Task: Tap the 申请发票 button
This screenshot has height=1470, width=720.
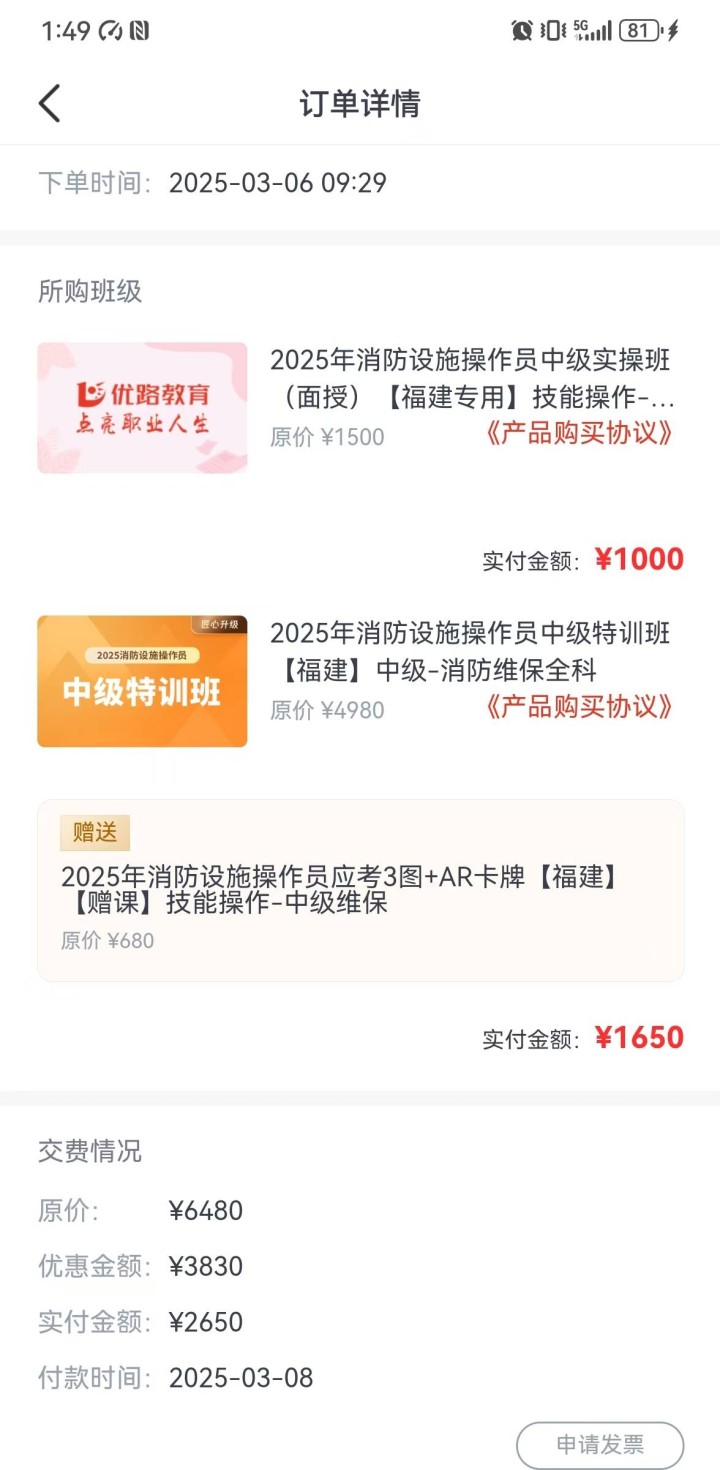Action: (600, 1444)
